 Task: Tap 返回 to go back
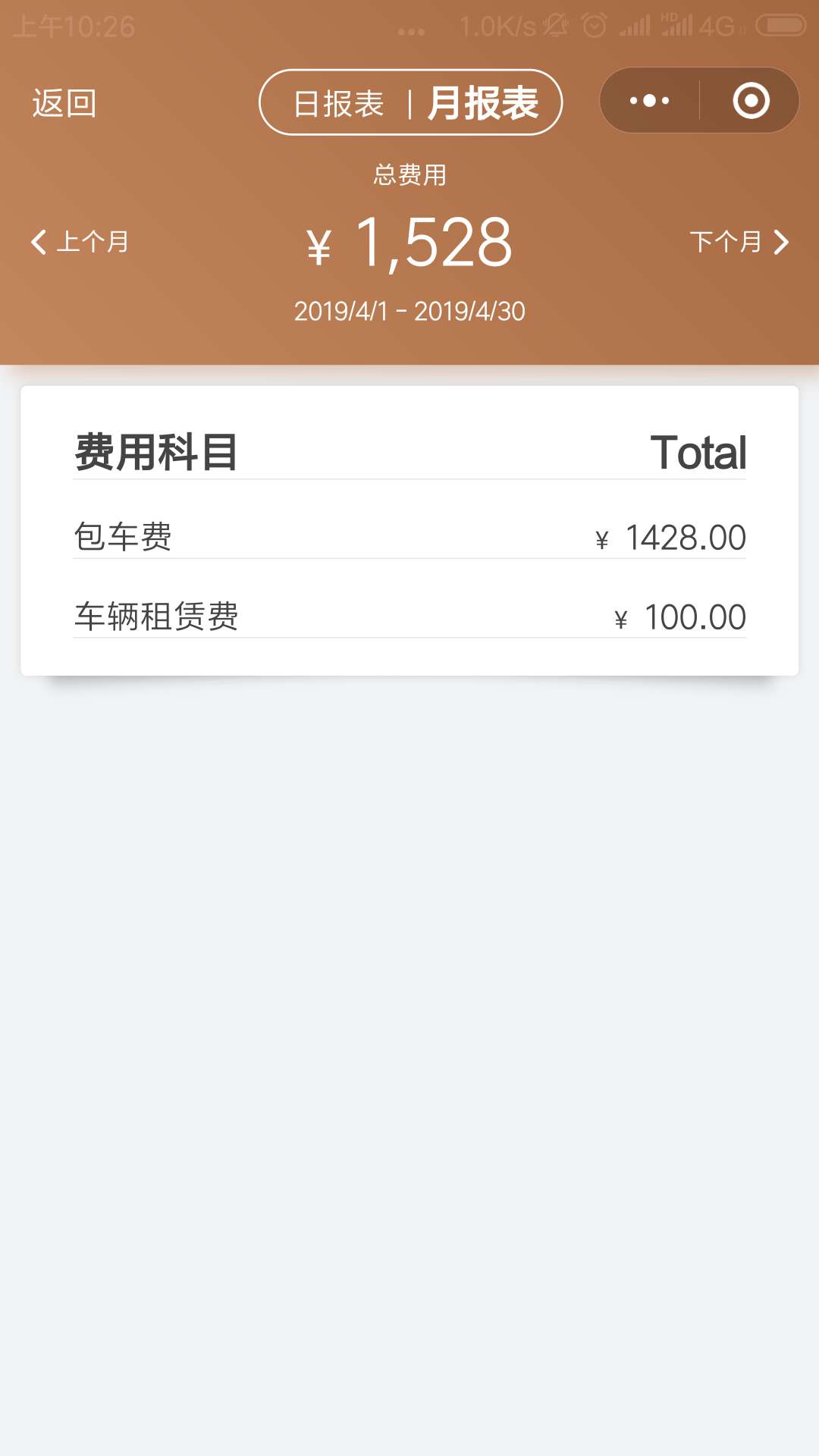(64, 103)
